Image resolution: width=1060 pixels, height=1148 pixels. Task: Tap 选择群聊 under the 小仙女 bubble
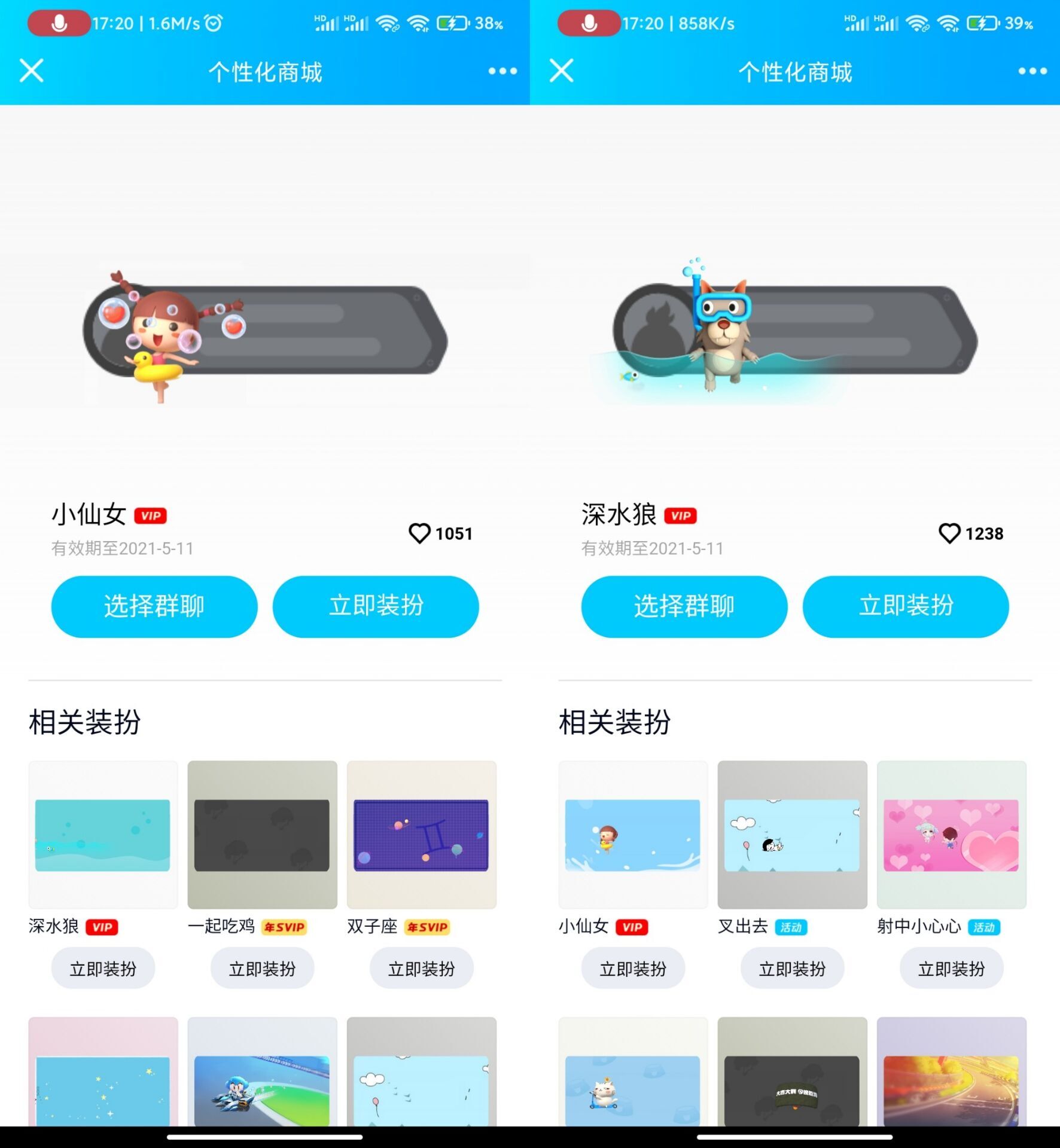pyautogui.click(x=154, y=606)
